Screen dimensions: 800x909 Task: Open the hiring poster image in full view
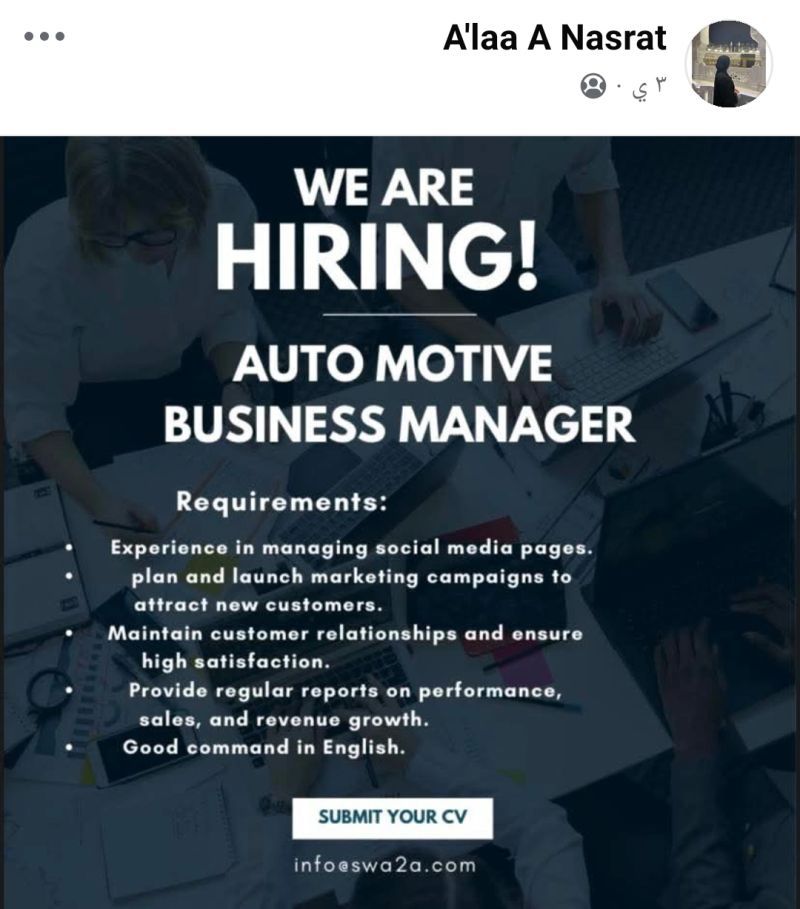400,520
